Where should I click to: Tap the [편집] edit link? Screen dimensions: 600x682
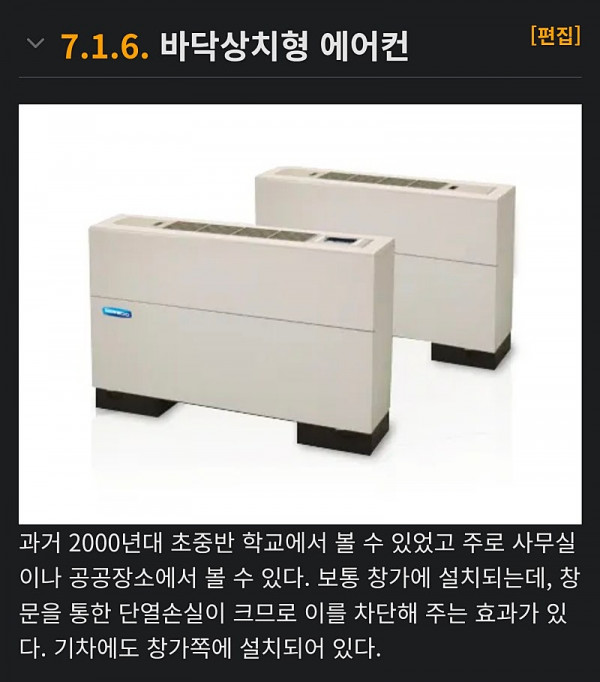555,37
